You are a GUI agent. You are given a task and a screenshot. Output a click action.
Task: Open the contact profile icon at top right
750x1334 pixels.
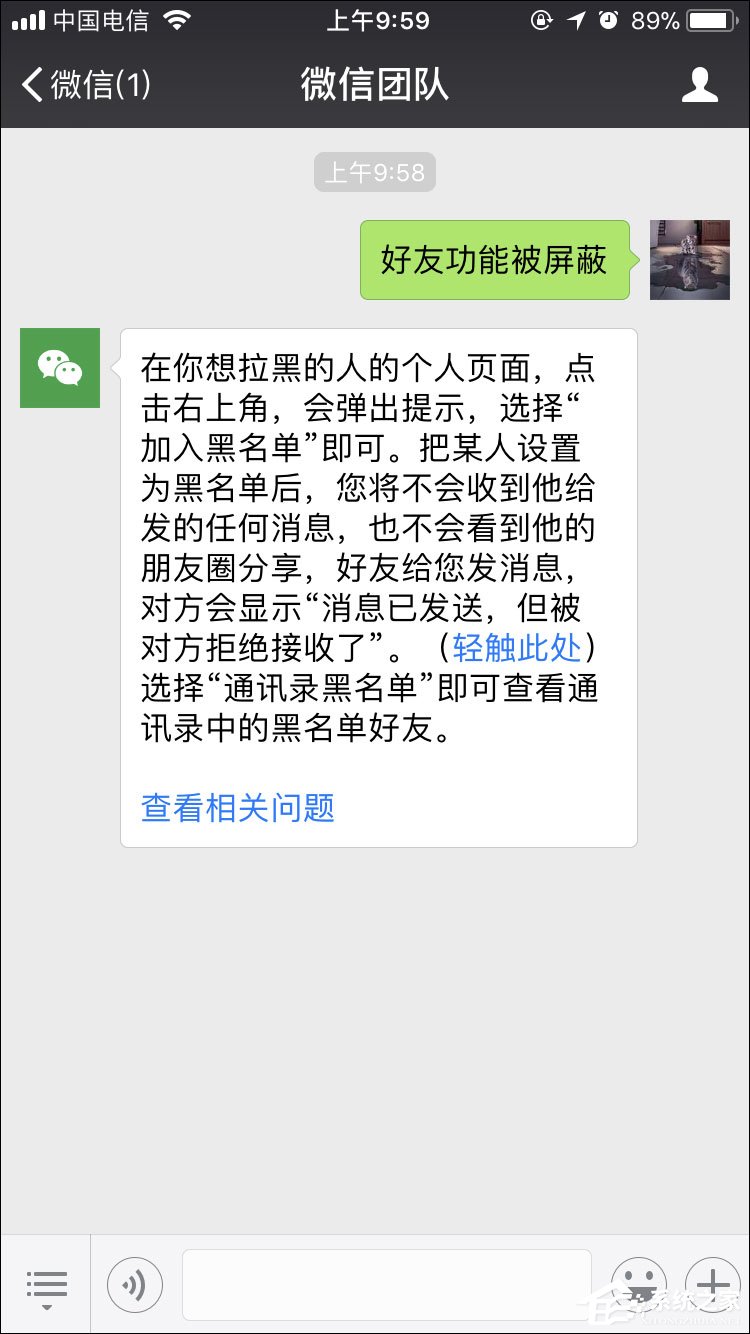(x=700, y=86)
